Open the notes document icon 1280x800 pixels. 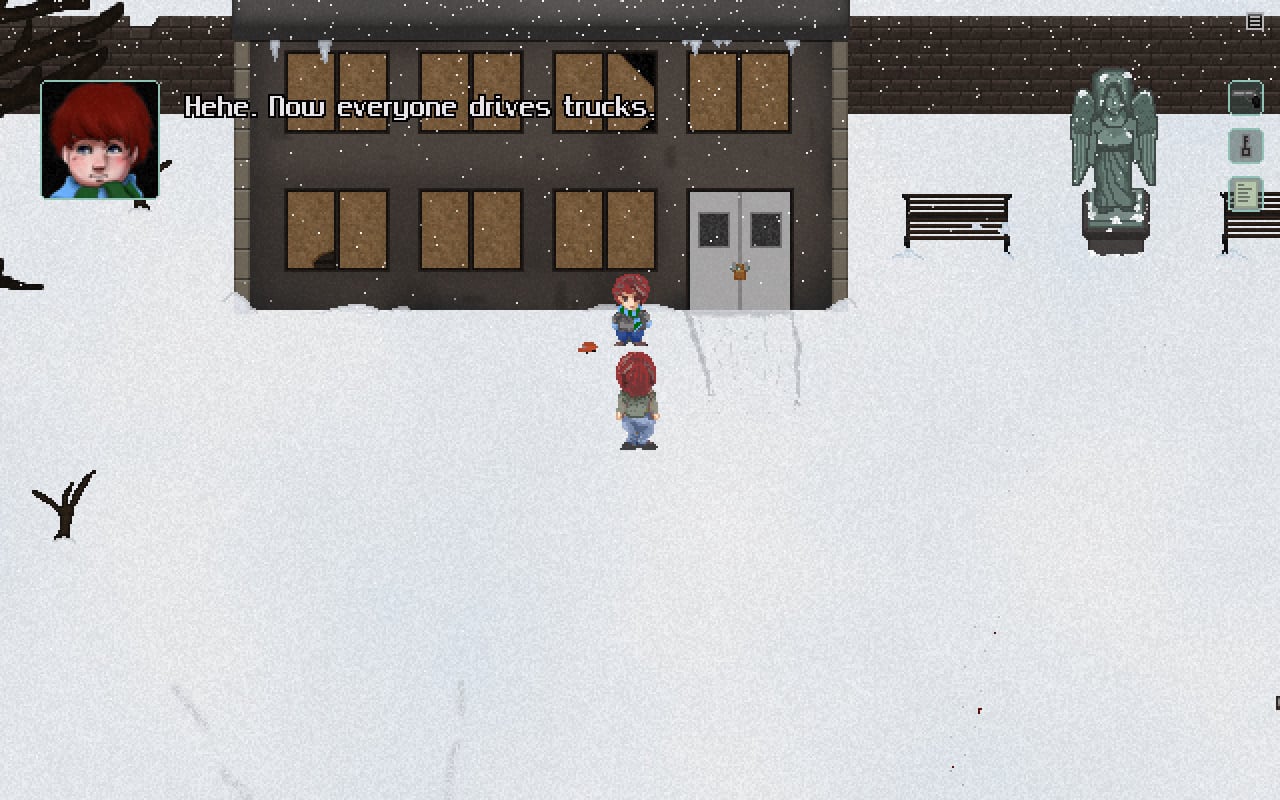point(1245,194)
